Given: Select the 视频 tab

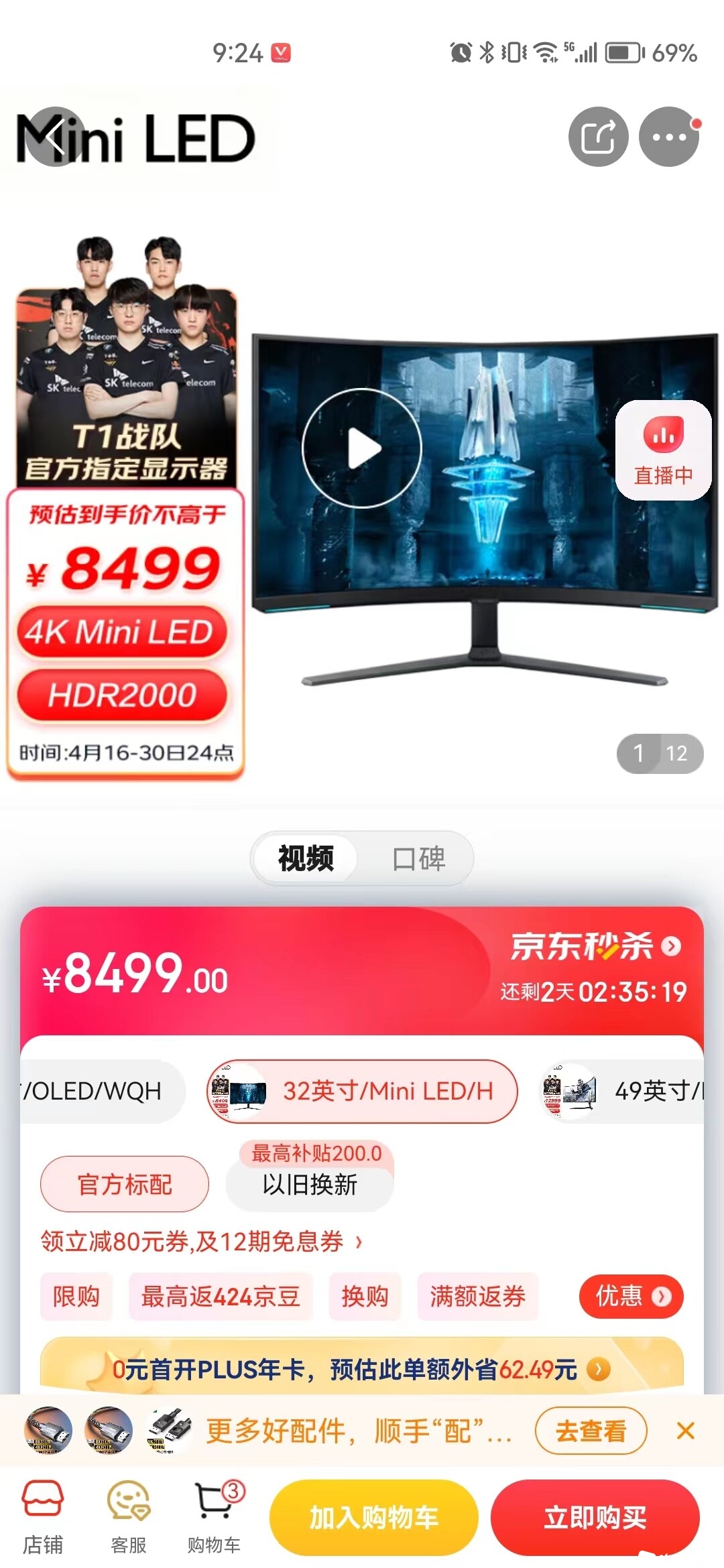Looking at the screenshot, I should click(x=306, y=858).
